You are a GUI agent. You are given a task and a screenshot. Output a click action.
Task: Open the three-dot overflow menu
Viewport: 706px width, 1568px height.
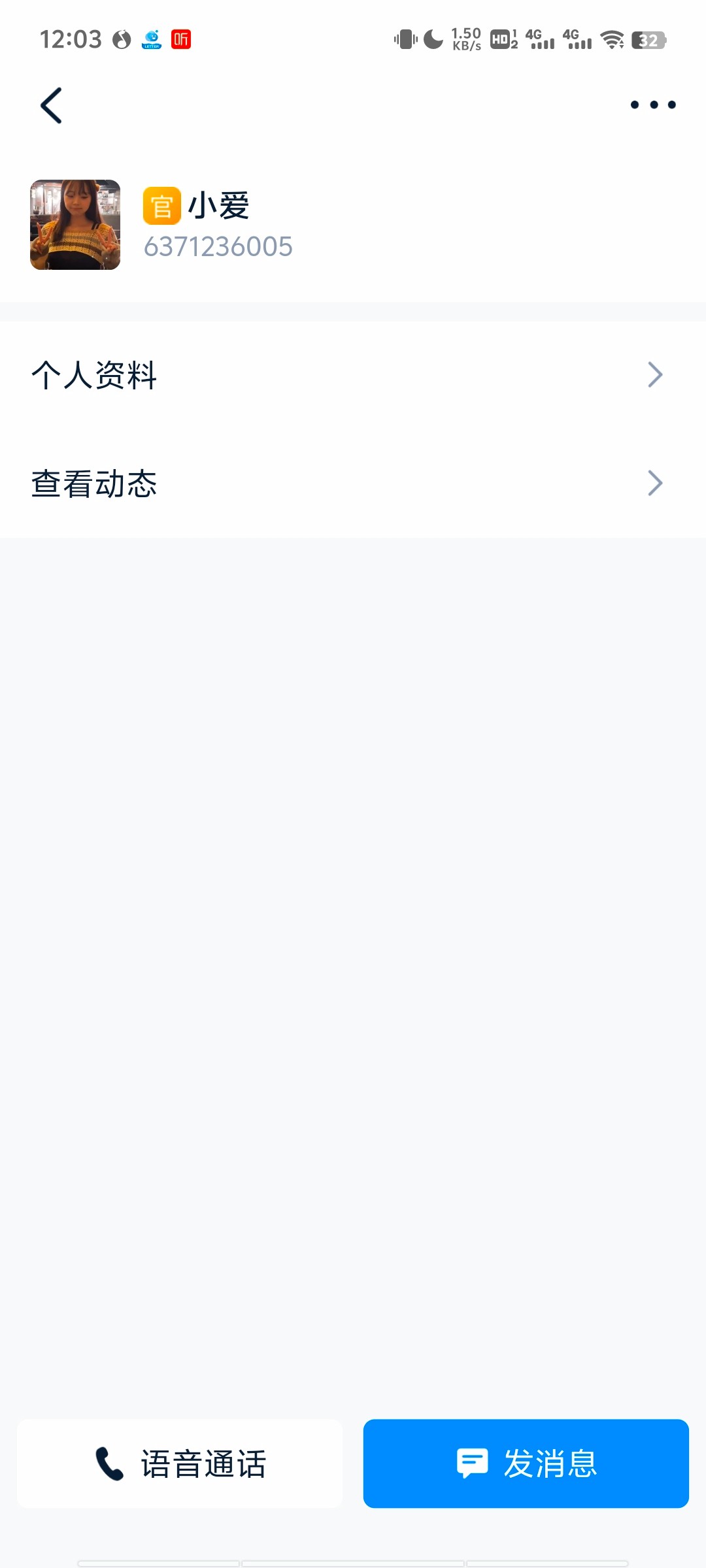pyautogui.click(x=652, y=105)
